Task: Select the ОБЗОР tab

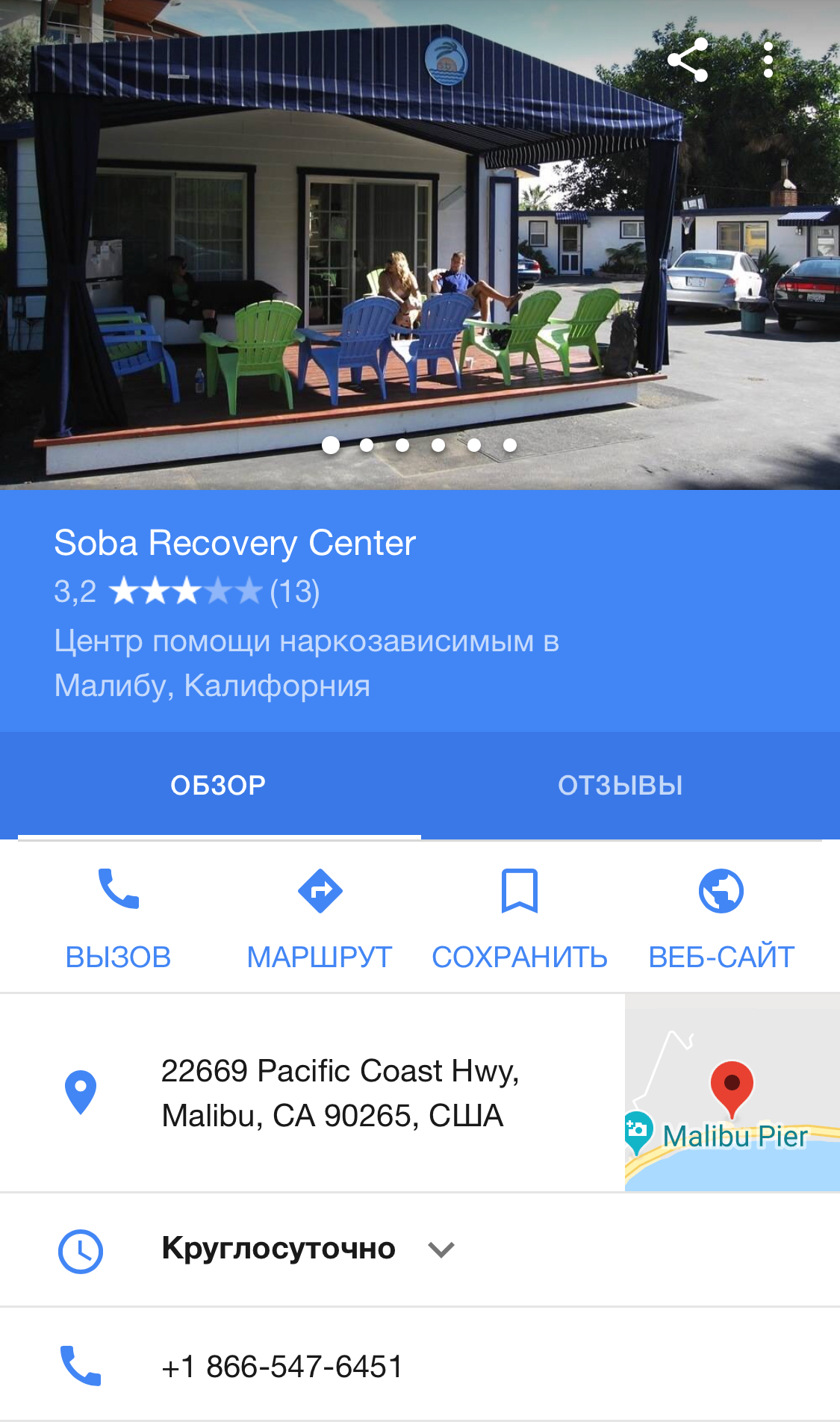Action: click(218, 785)
